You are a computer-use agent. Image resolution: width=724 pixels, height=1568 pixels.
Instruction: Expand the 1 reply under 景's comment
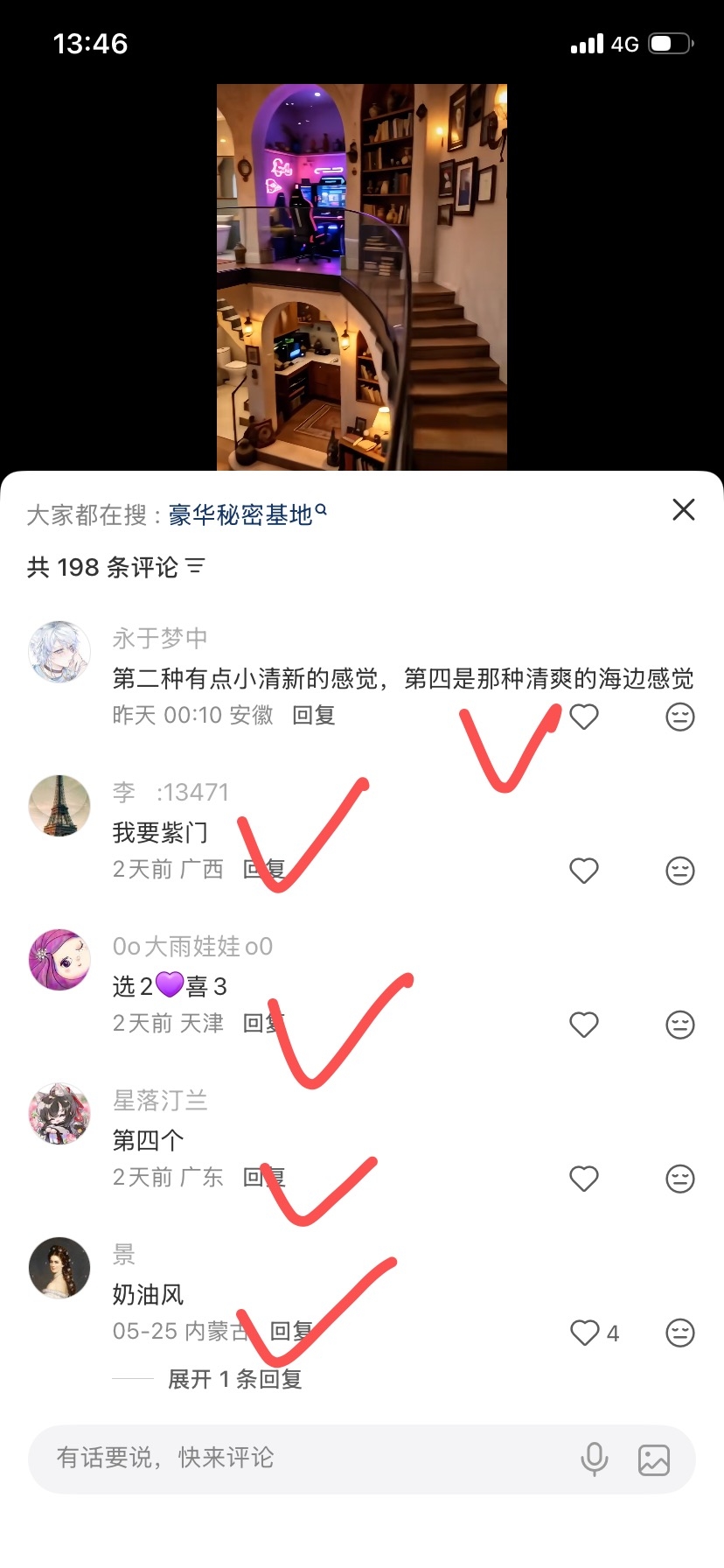coord(234,1379)
